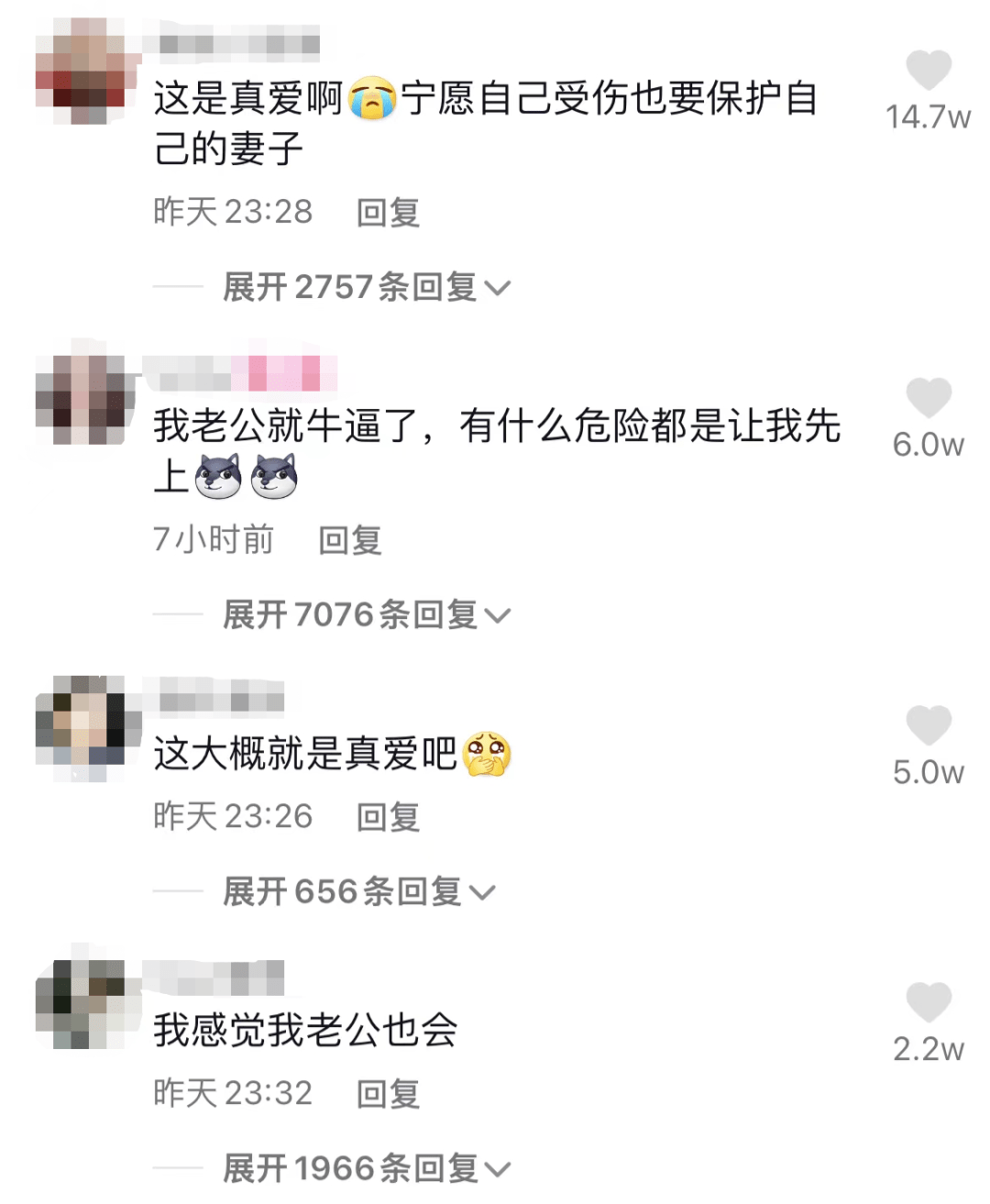Expand 展开1966条回复
Viewport: 990px width, 1204px height.
click(x=366, y=1169)
